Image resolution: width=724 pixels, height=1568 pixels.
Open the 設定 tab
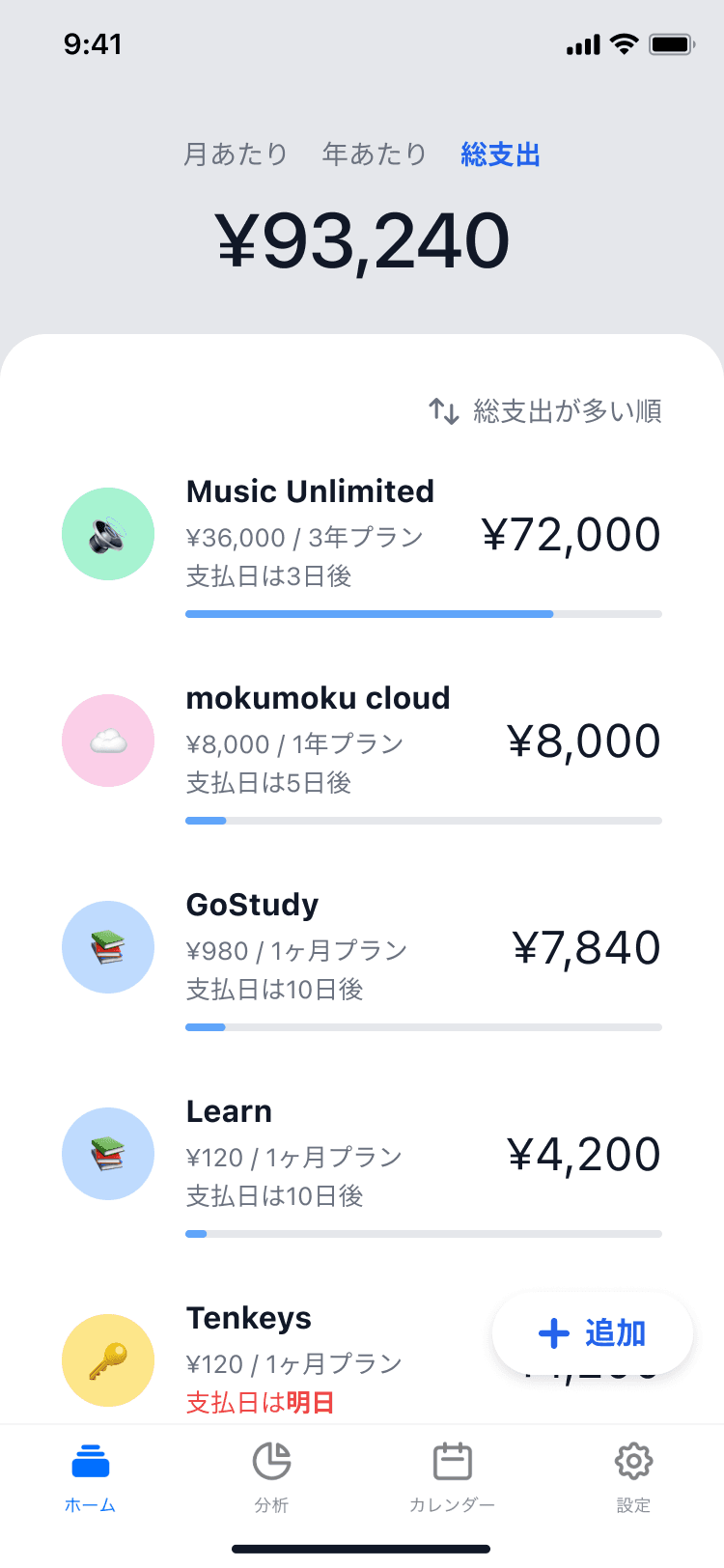633,1478
